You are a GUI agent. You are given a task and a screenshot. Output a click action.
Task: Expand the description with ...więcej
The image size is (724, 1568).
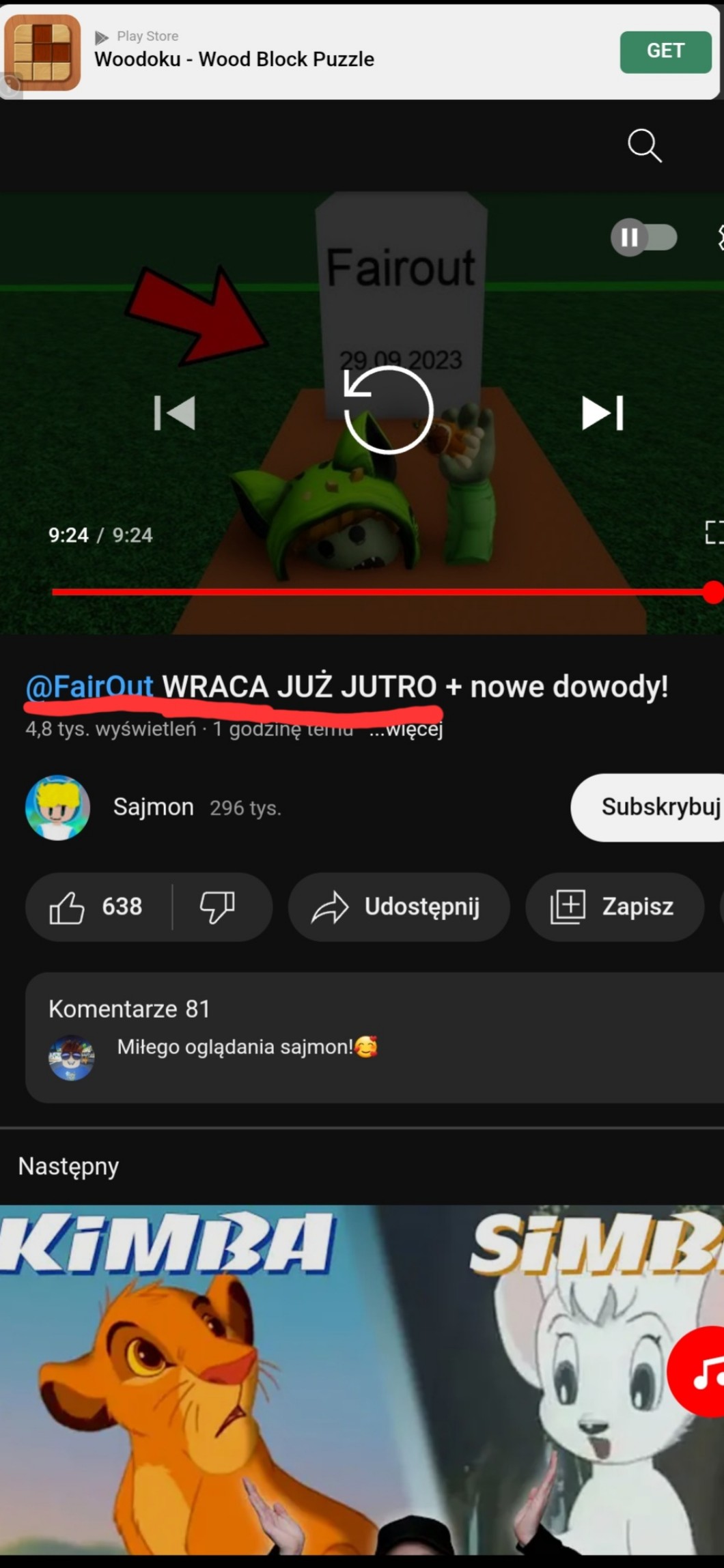[x=406, y=729]
